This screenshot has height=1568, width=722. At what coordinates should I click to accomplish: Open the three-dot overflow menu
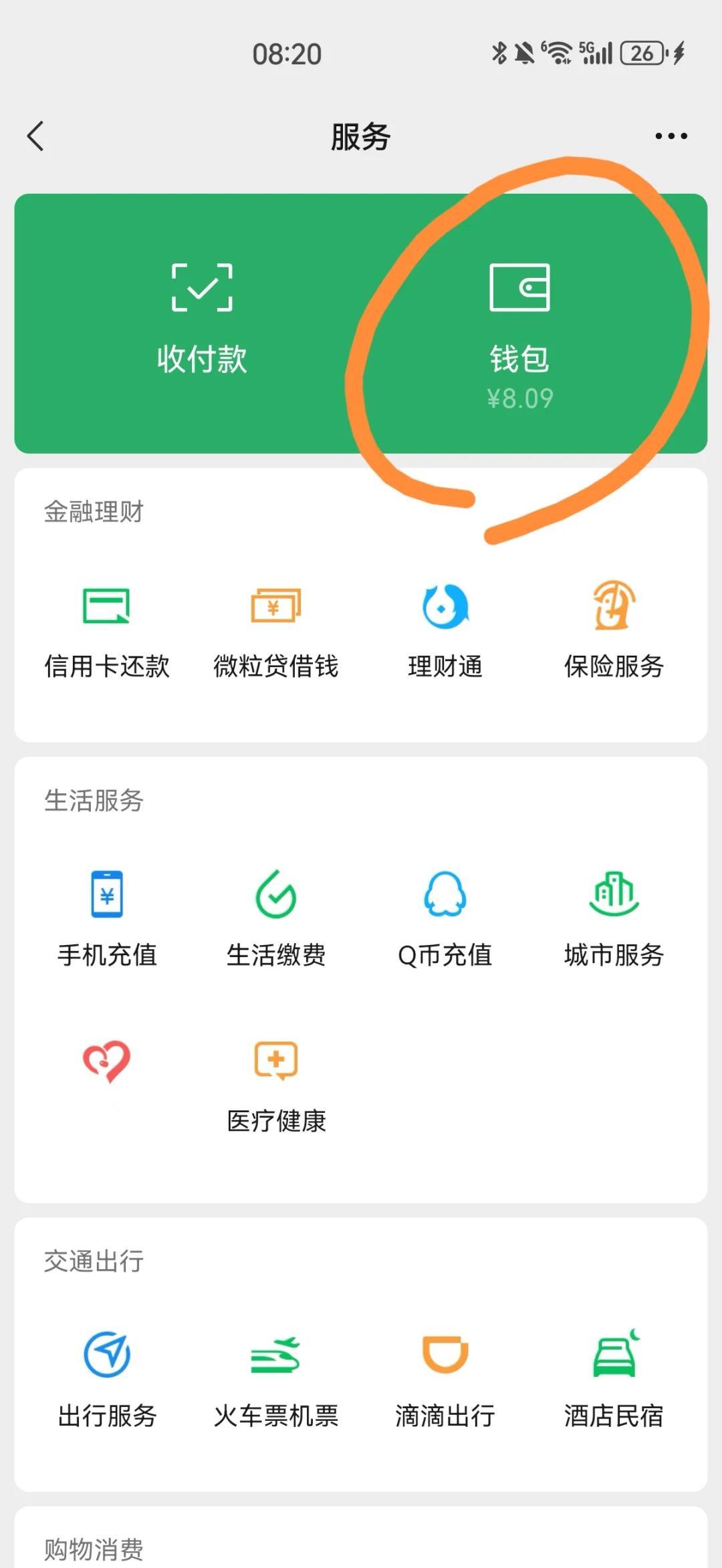point(671,136)
